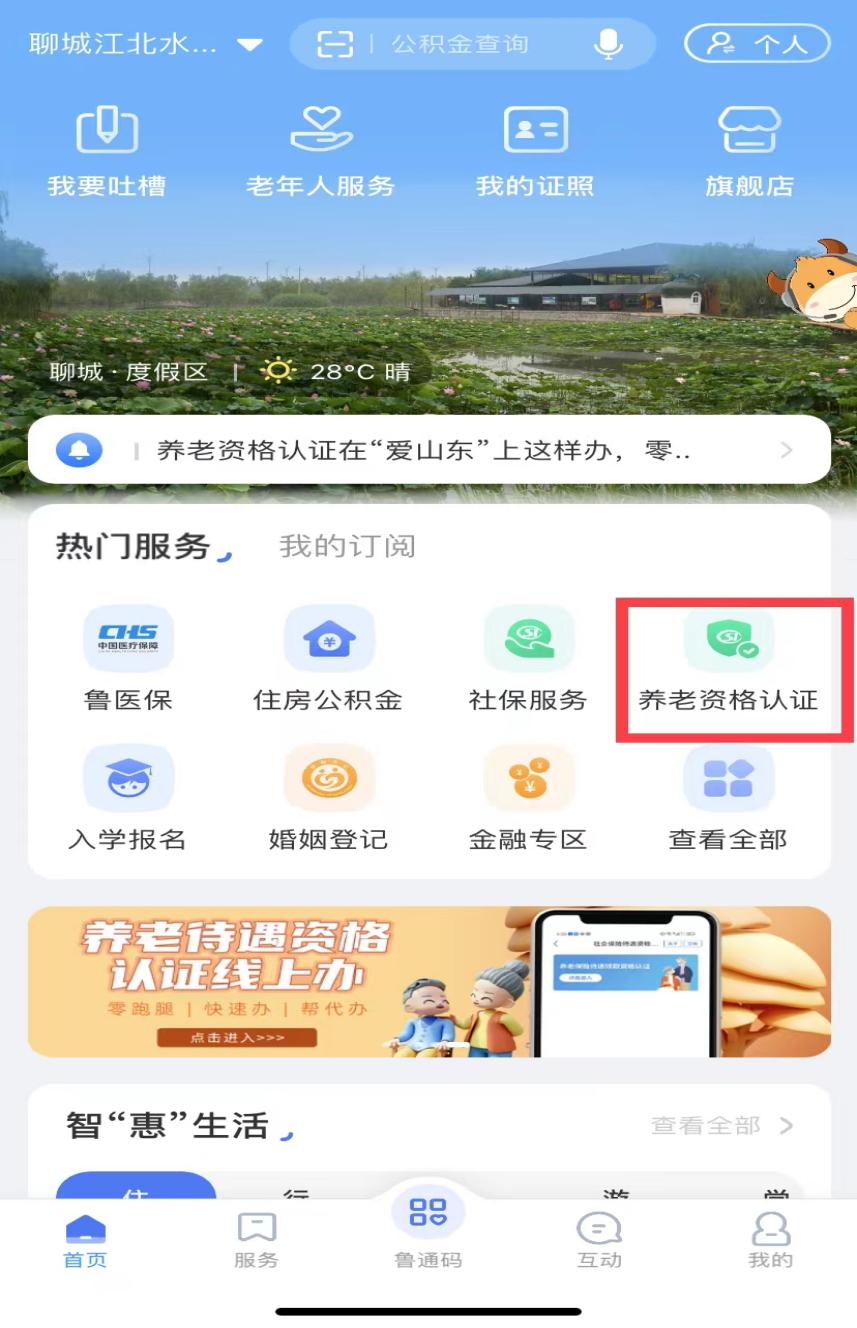Image resolution: width=857 pixels, height=1328 pixels.
Task: Open the location dropdown 聊城江北水...
Action: pyautogui.click(x=145, y=44)
